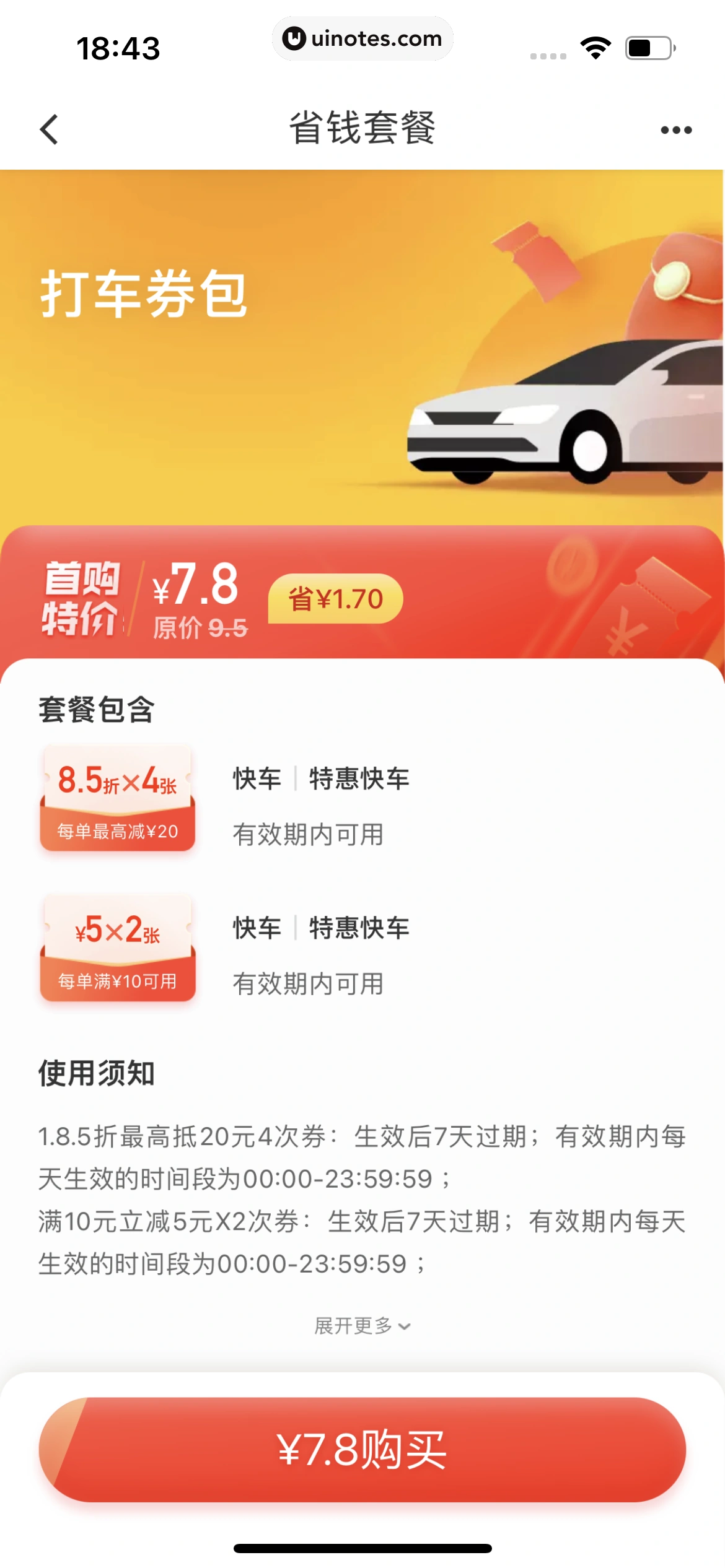Go back from 省钱套餐 page
The image size is (725, 1568).
(x=49, y=129)
